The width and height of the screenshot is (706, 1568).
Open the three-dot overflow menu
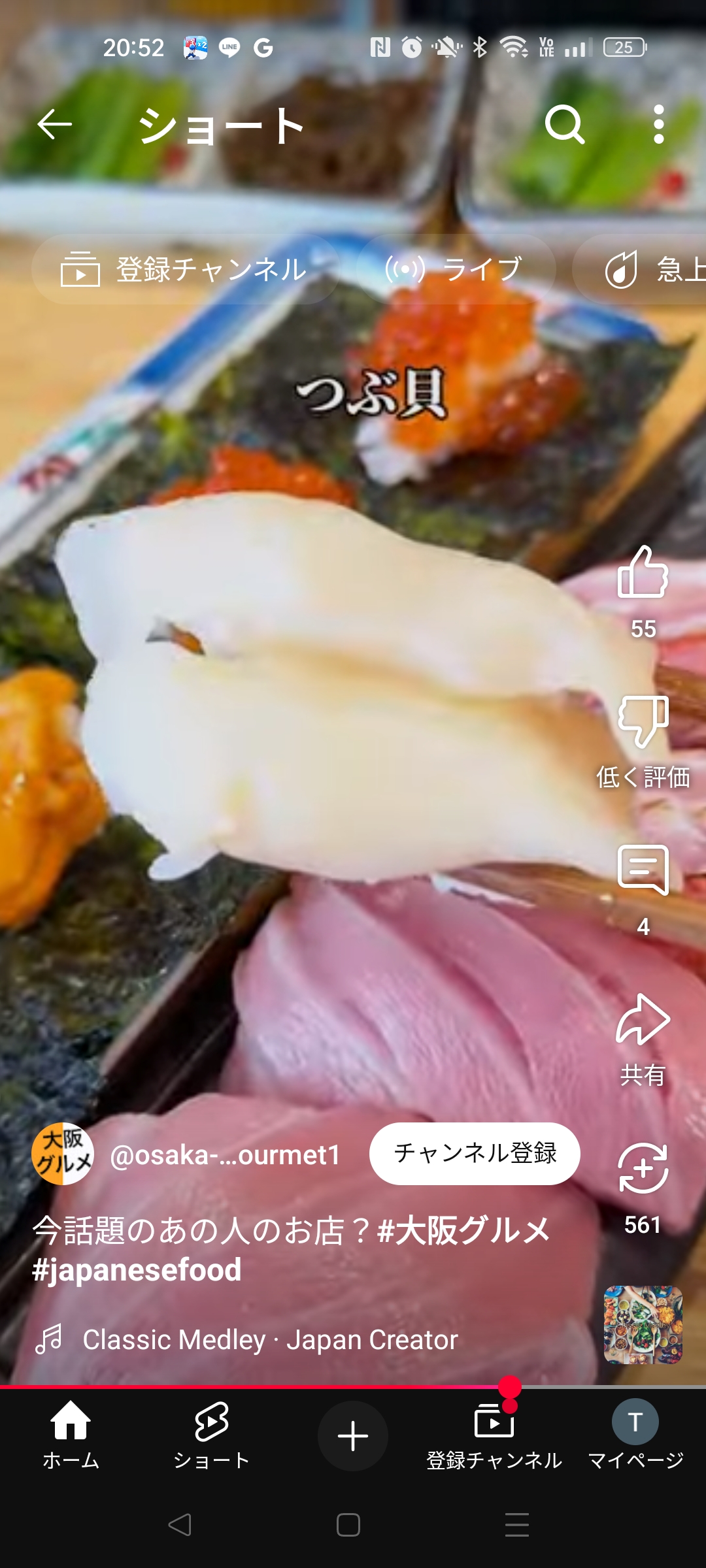click(x=659, y=125)
